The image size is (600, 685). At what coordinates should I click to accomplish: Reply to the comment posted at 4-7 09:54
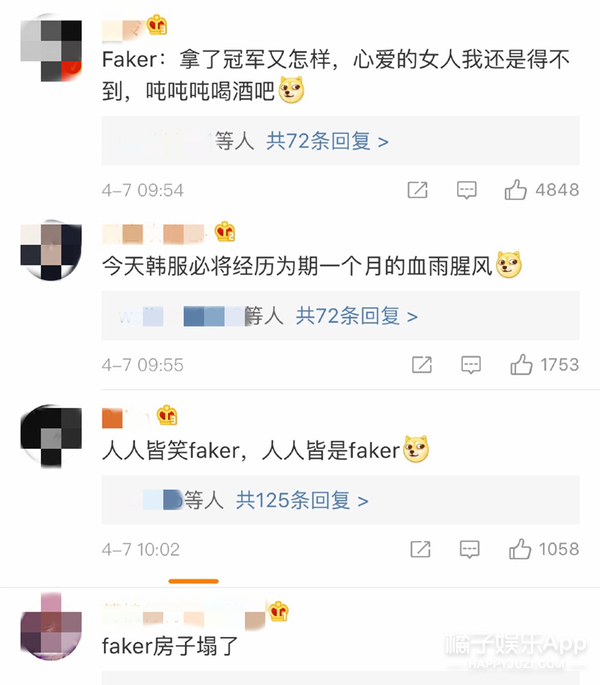(x=466, y=190)
